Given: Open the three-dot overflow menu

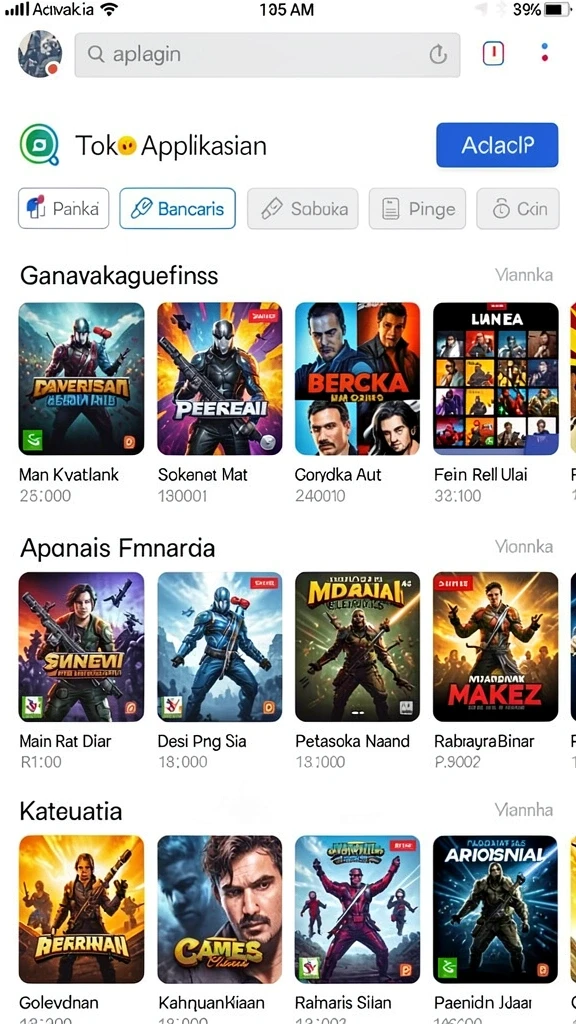Looking at the screenshot, I should pyautogui.click(x=544, y=53).
